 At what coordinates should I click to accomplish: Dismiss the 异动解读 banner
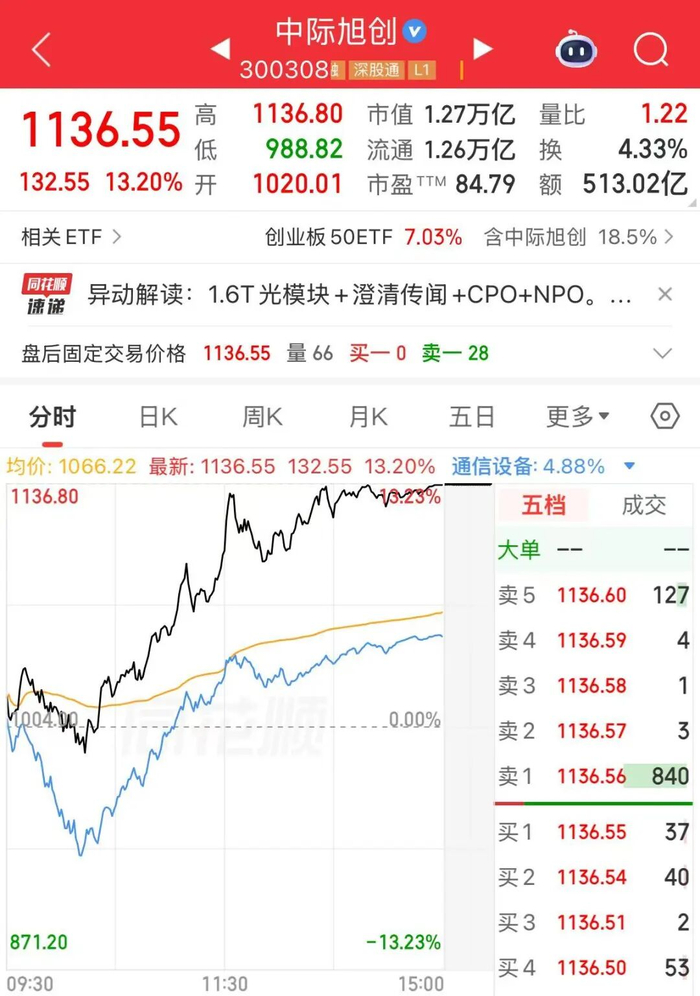point(665,294)
